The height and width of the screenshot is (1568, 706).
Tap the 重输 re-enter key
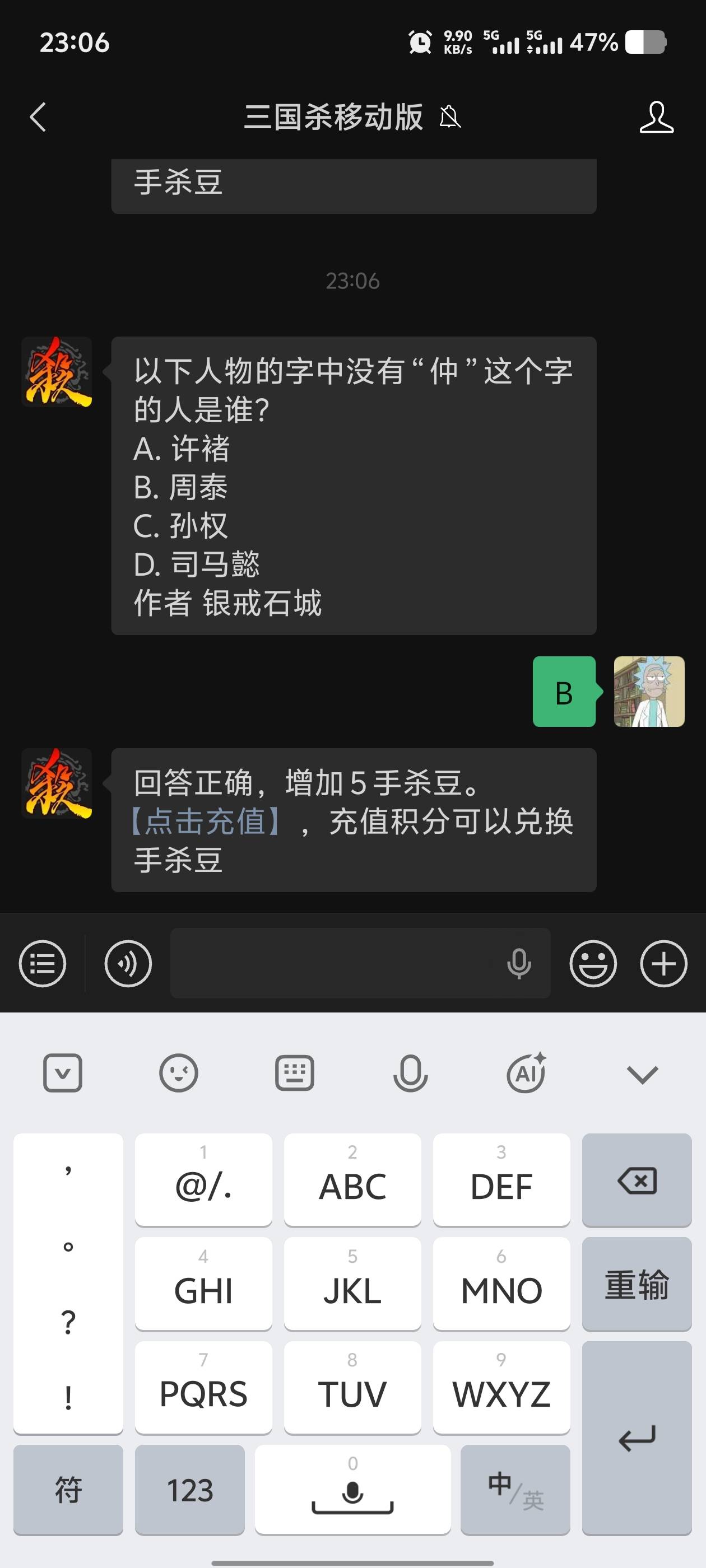pyautogui.click(x=637, y=1284)
